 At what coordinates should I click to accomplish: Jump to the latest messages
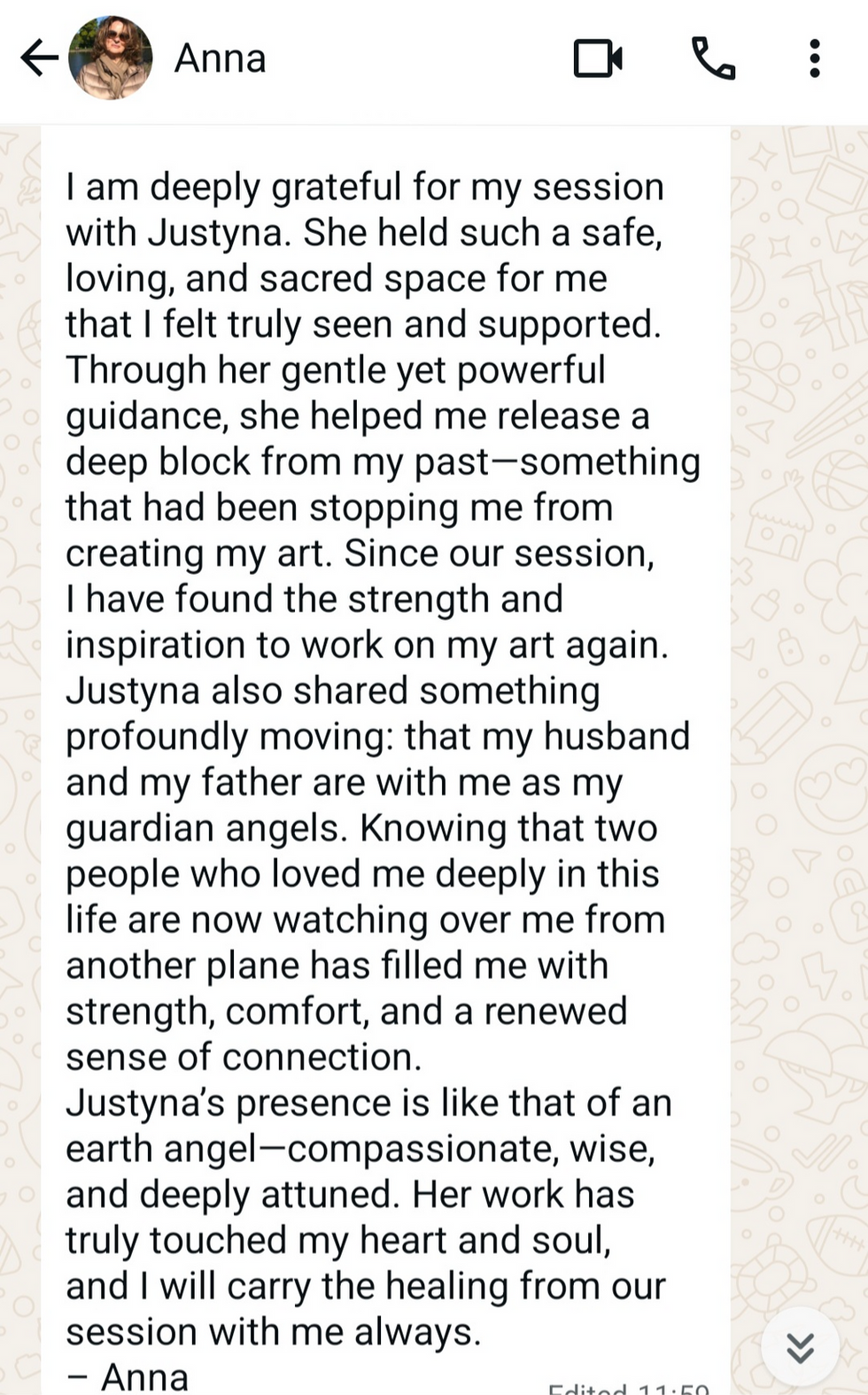[800, 1347]
